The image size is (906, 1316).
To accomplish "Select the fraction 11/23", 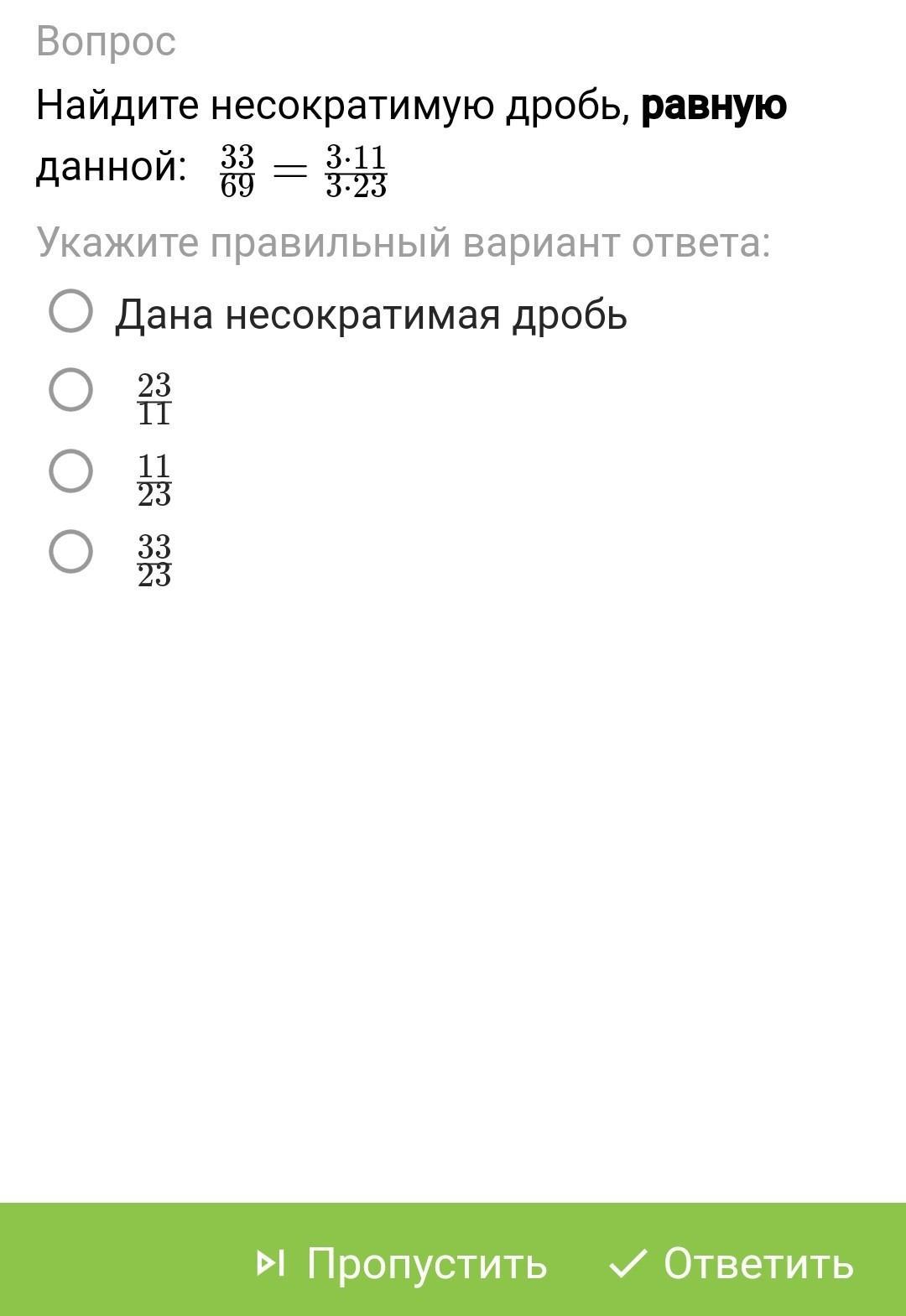I will (x=71, y=471).
